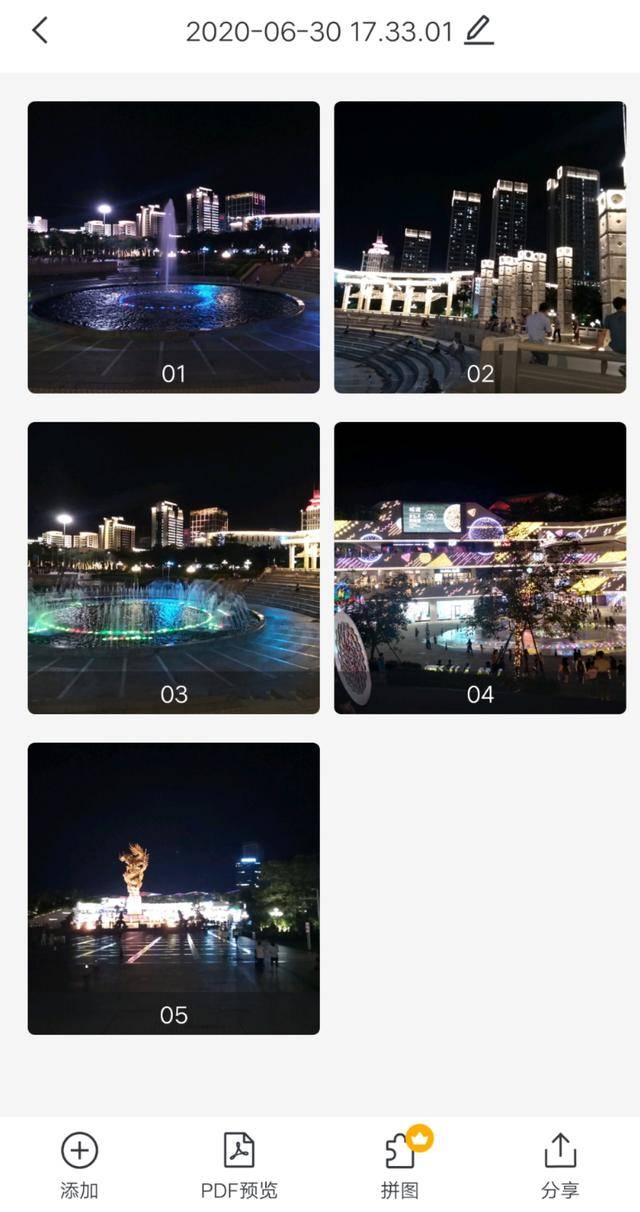This screenshot has width=640, height=1212.
Task: Open photo 02 with the tall buildings
Action: click(x=480, y=247)
